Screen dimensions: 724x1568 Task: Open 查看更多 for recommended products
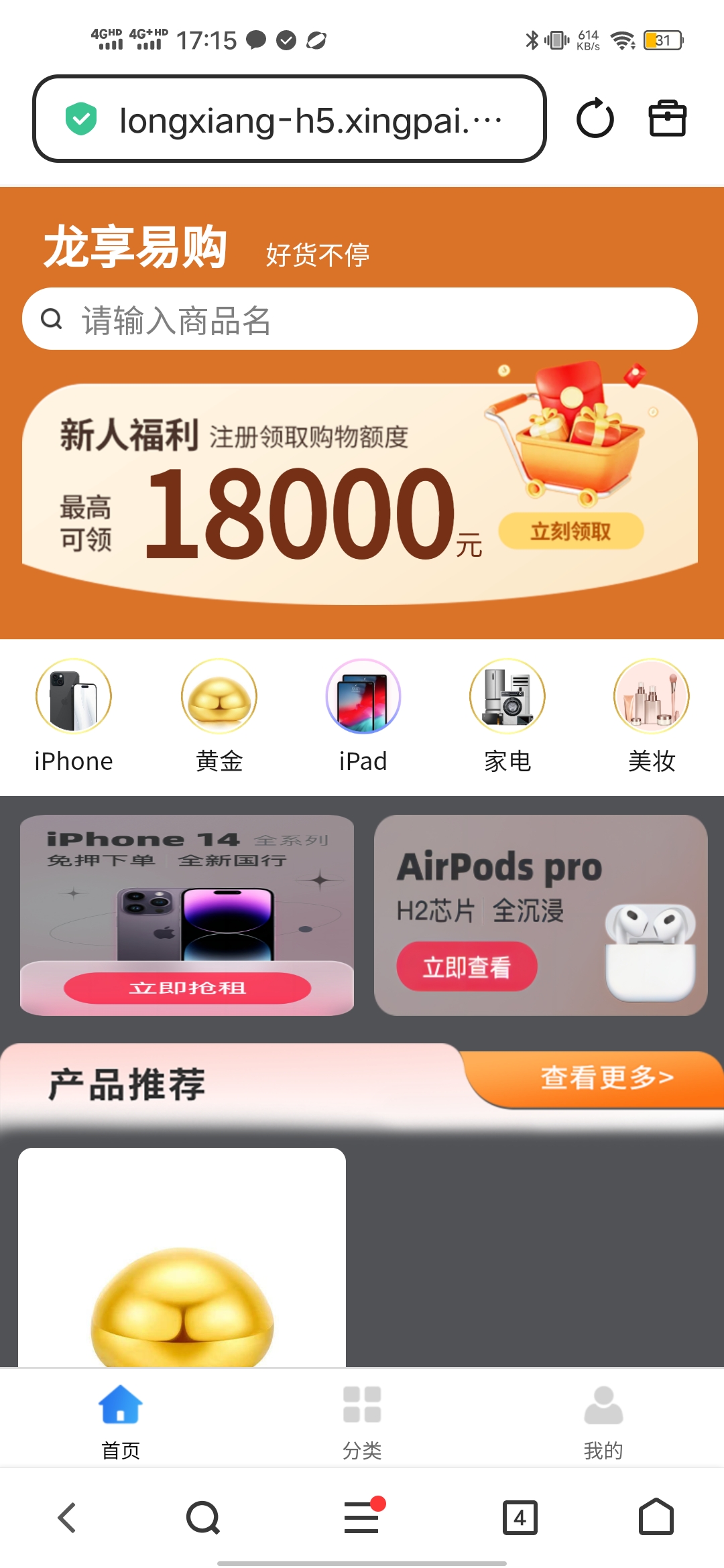[x=606, y=1077]
